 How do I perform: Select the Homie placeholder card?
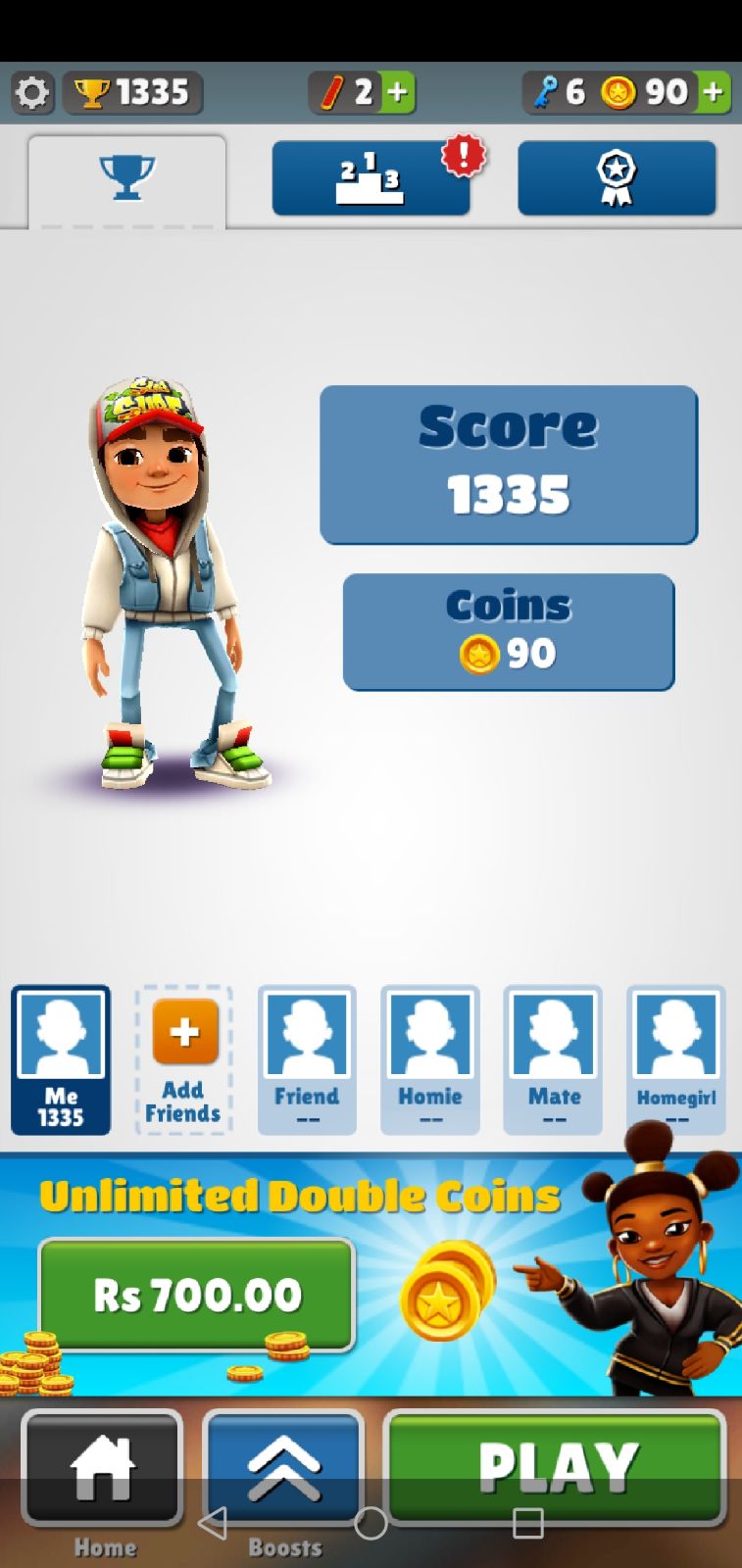[x=430, y=1059]
